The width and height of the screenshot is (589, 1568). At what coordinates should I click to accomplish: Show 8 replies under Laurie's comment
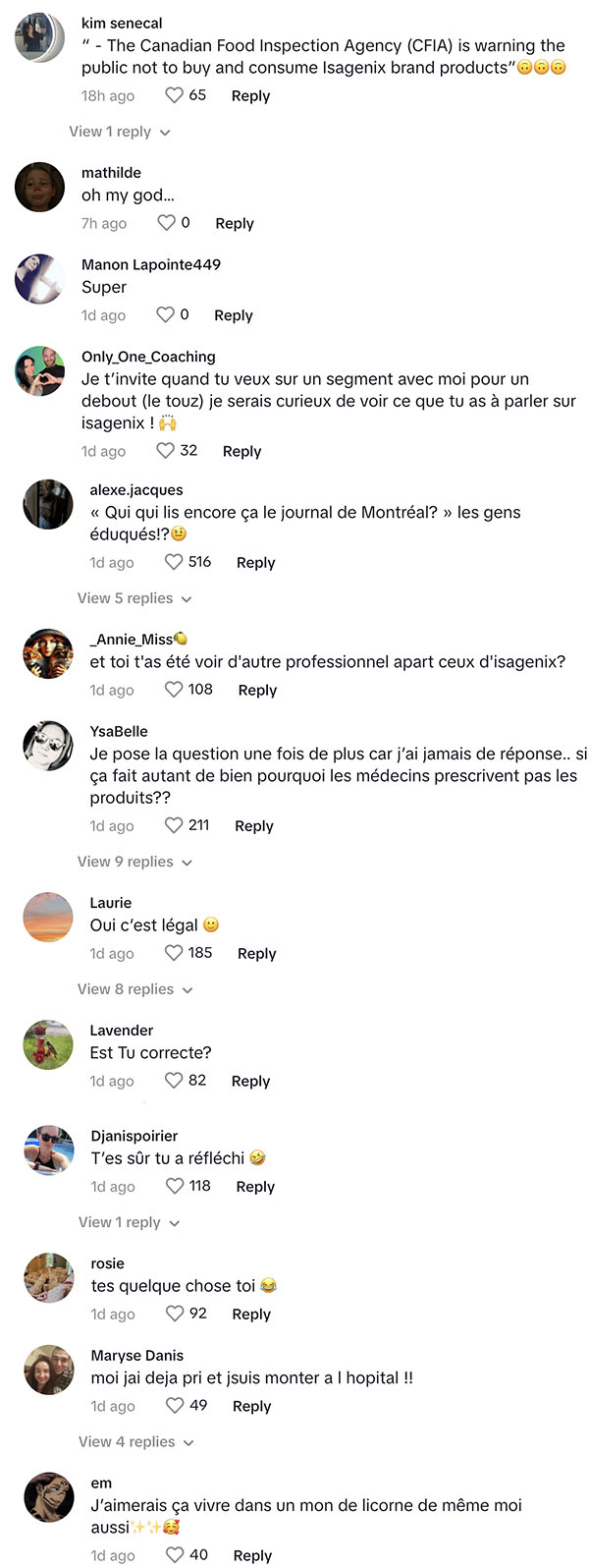(x=134, y=989)
